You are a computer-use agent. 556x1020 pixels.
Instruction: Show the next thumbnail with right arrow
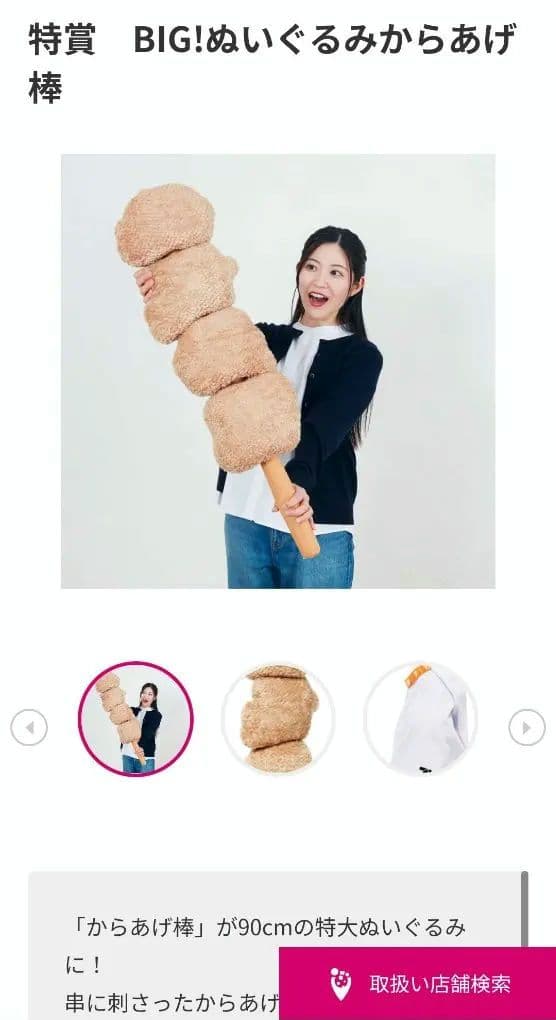[527, 727]
